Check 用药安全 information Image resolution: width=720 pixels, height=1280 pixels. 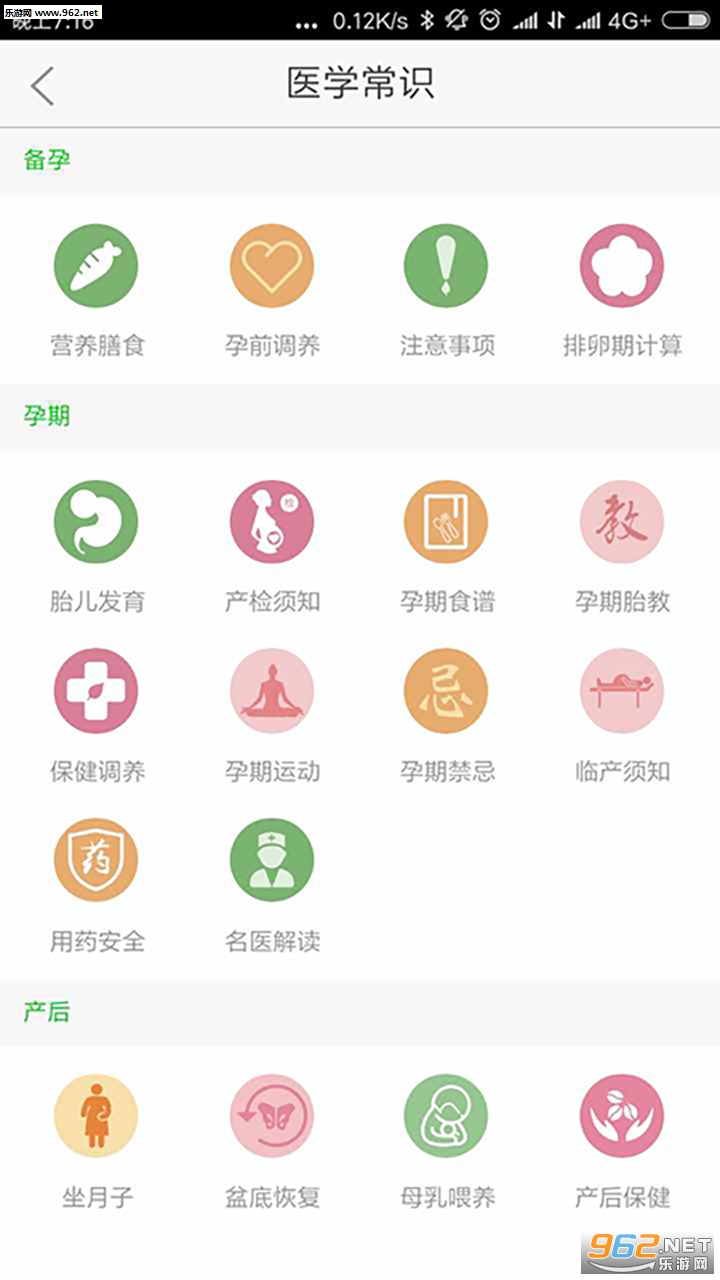(x=96, y=861)
